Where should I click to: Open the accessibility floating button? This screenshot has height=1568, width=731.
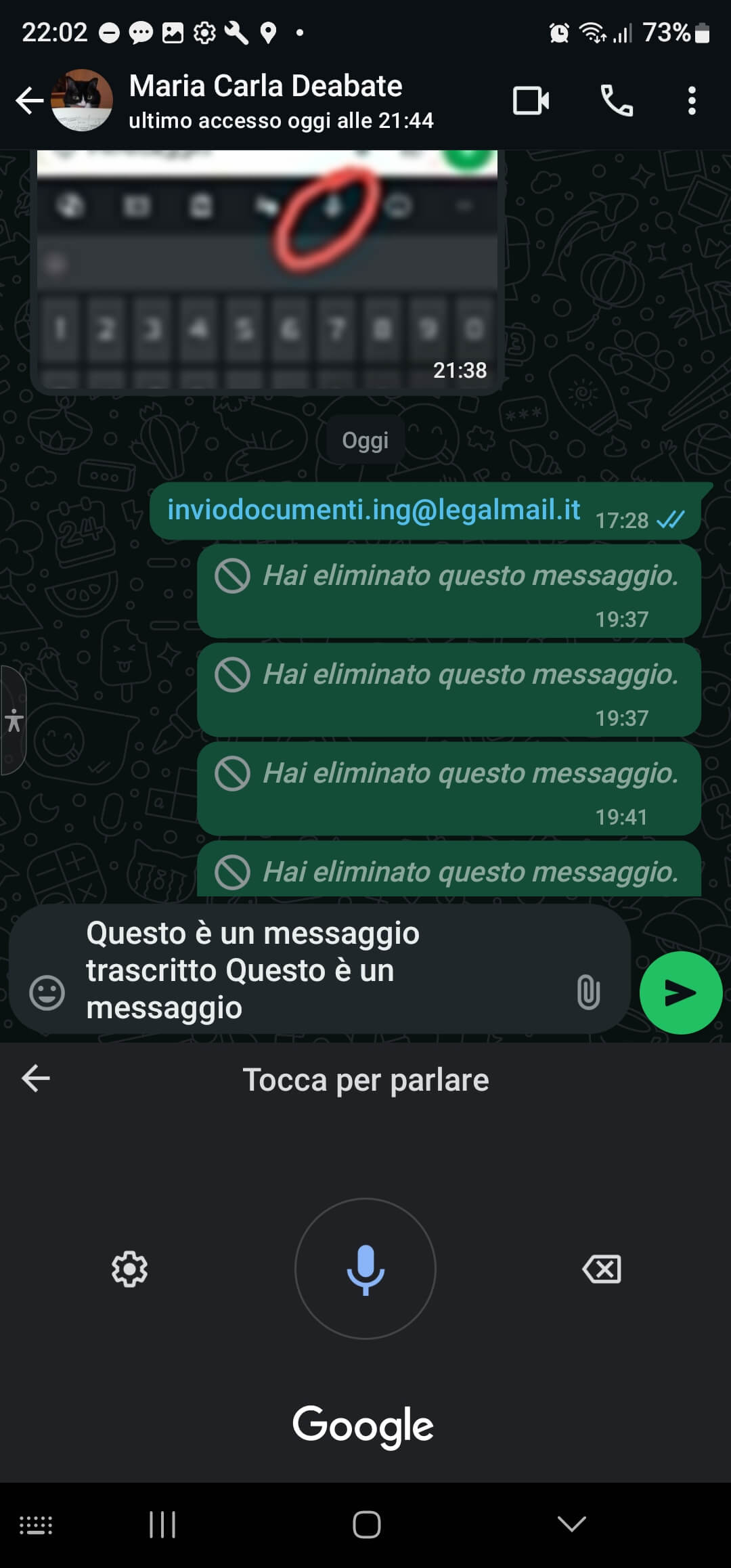pyautogui.click(x=14, y=720)
